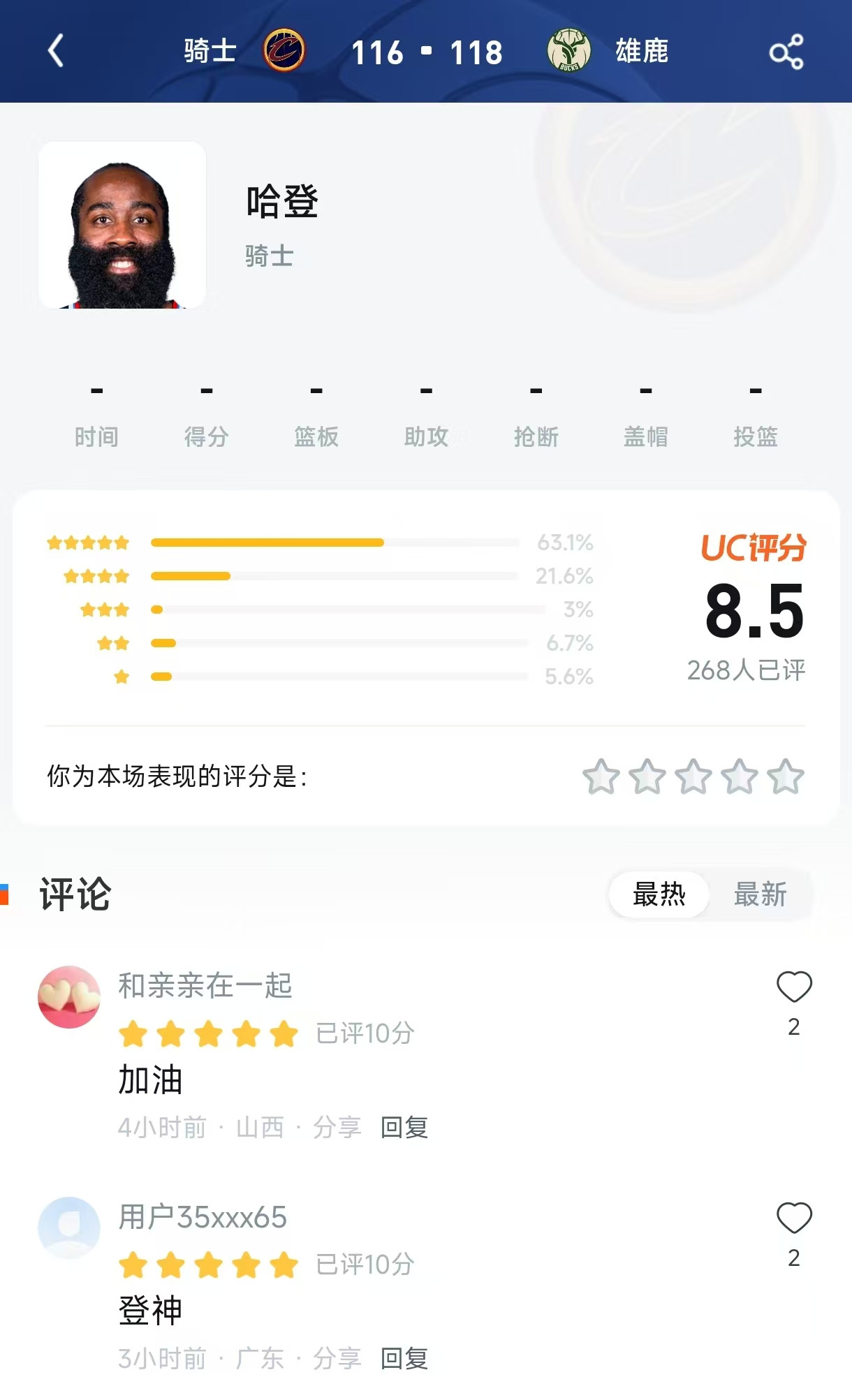Switch to the 最热 comments tab

coord(657,894)
